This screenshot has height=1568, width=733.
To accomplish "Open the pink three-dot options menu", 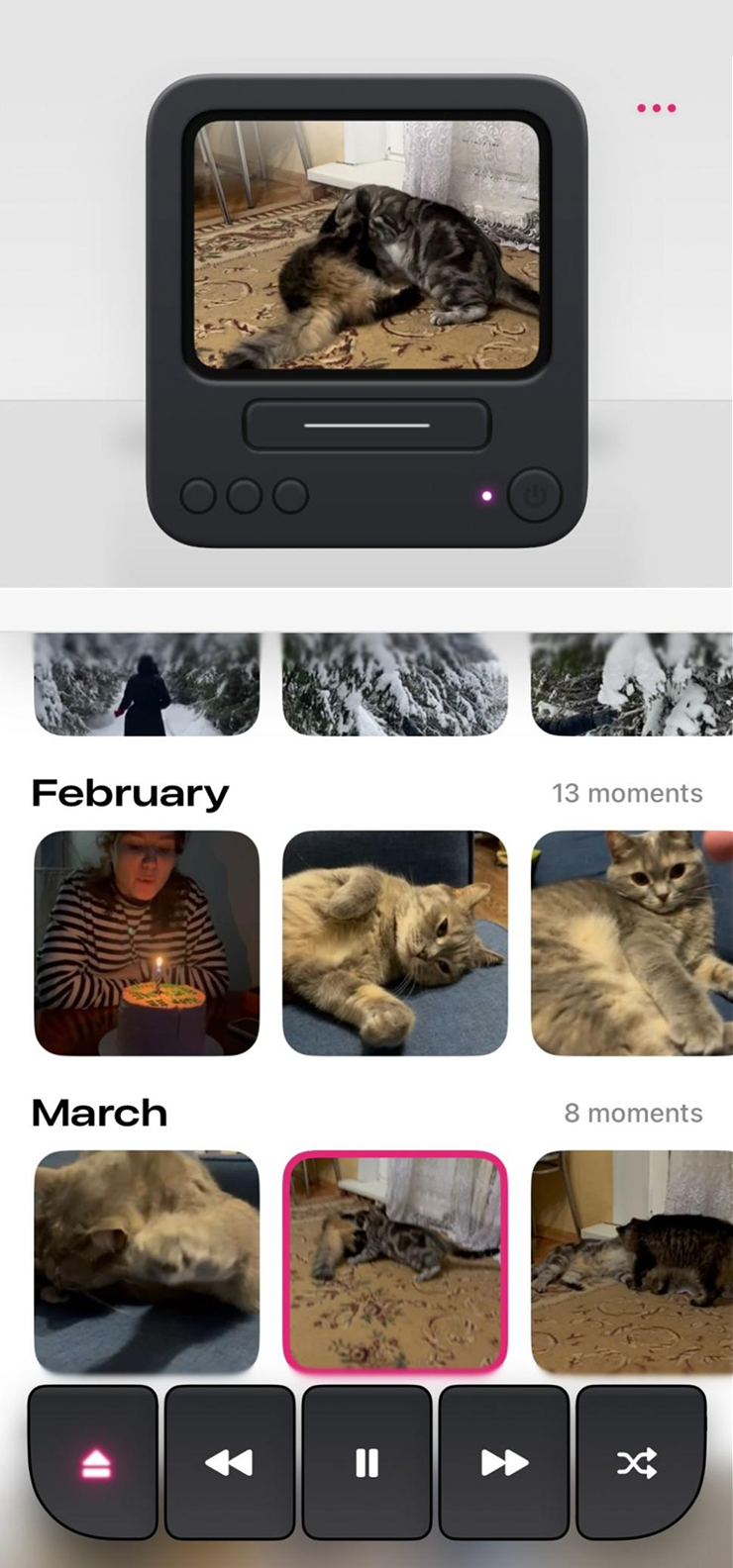I will click(656, 108).
